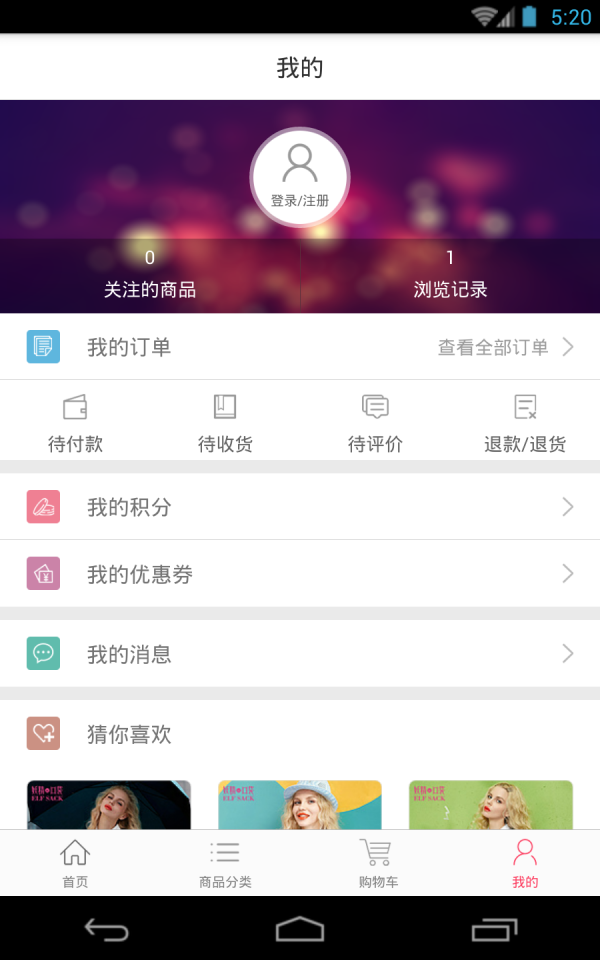Open 我的积分 row

(x=300, y=507)
